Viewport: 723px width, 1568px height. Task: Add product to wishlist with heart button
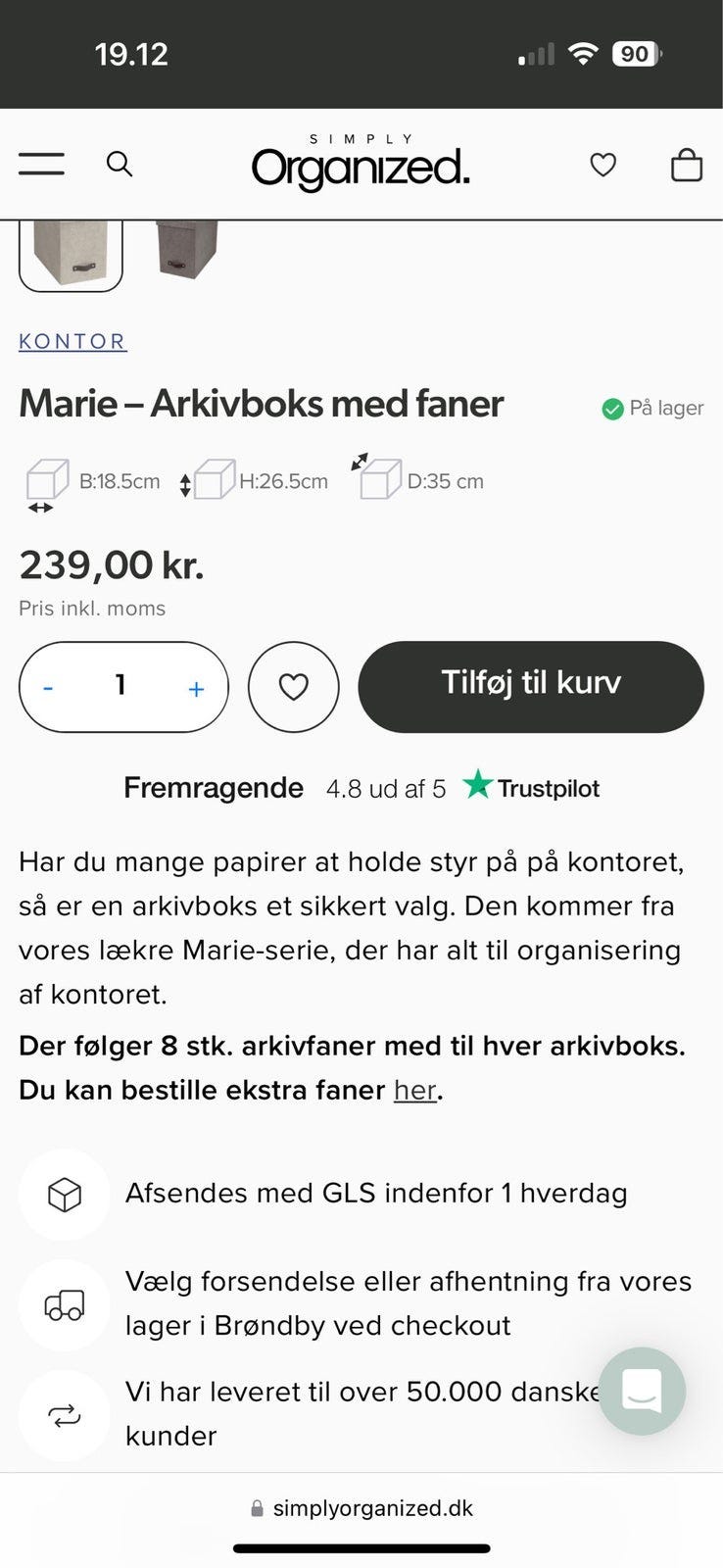294,687
